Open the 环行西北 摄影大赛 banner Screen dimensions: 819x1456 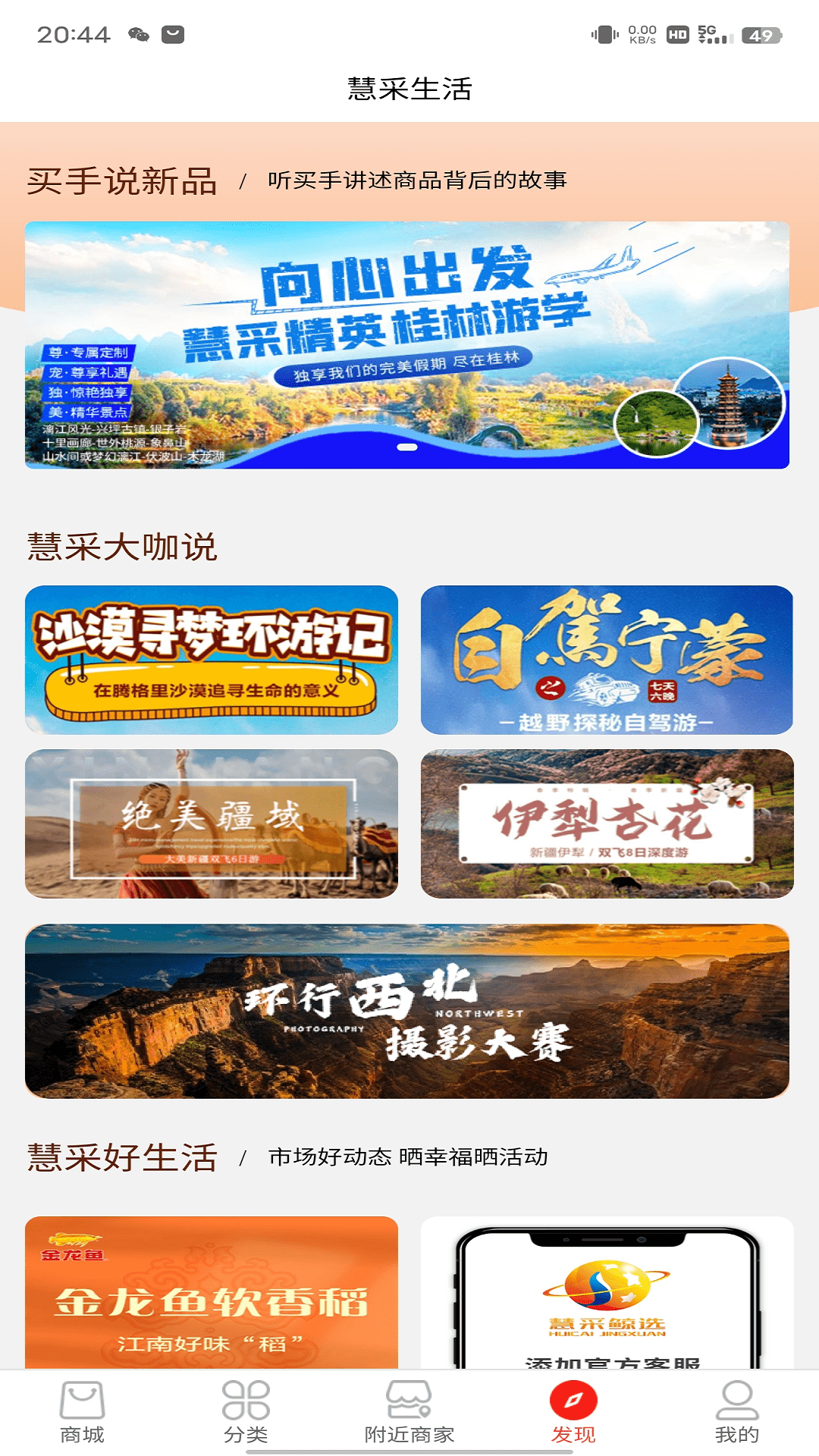pos(407,1011)
